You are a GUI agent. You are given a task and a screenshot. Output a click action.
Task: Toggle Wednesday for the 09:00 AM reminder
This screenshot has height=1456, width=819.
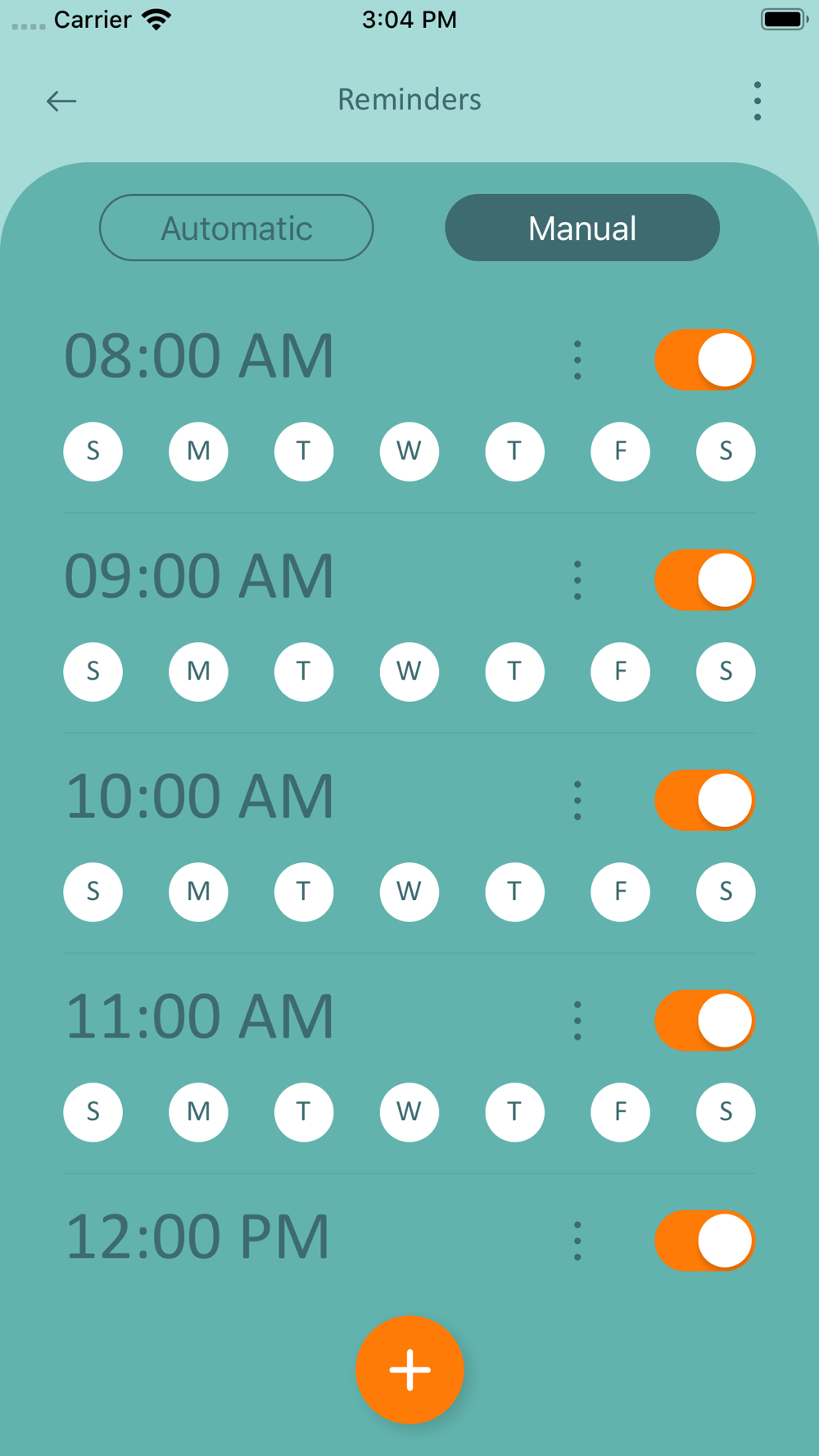click(409, 671)
